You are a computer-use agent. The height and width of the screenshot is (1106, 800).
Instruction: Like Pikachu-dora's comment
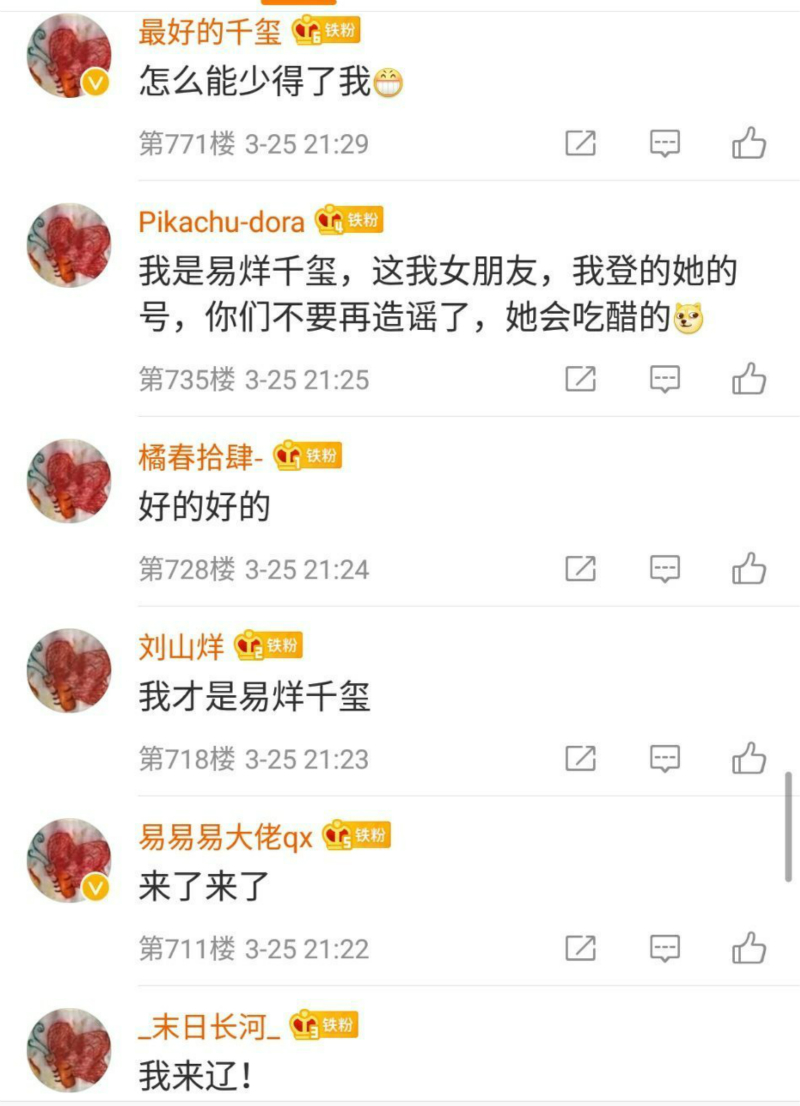(x=748, y=380)
